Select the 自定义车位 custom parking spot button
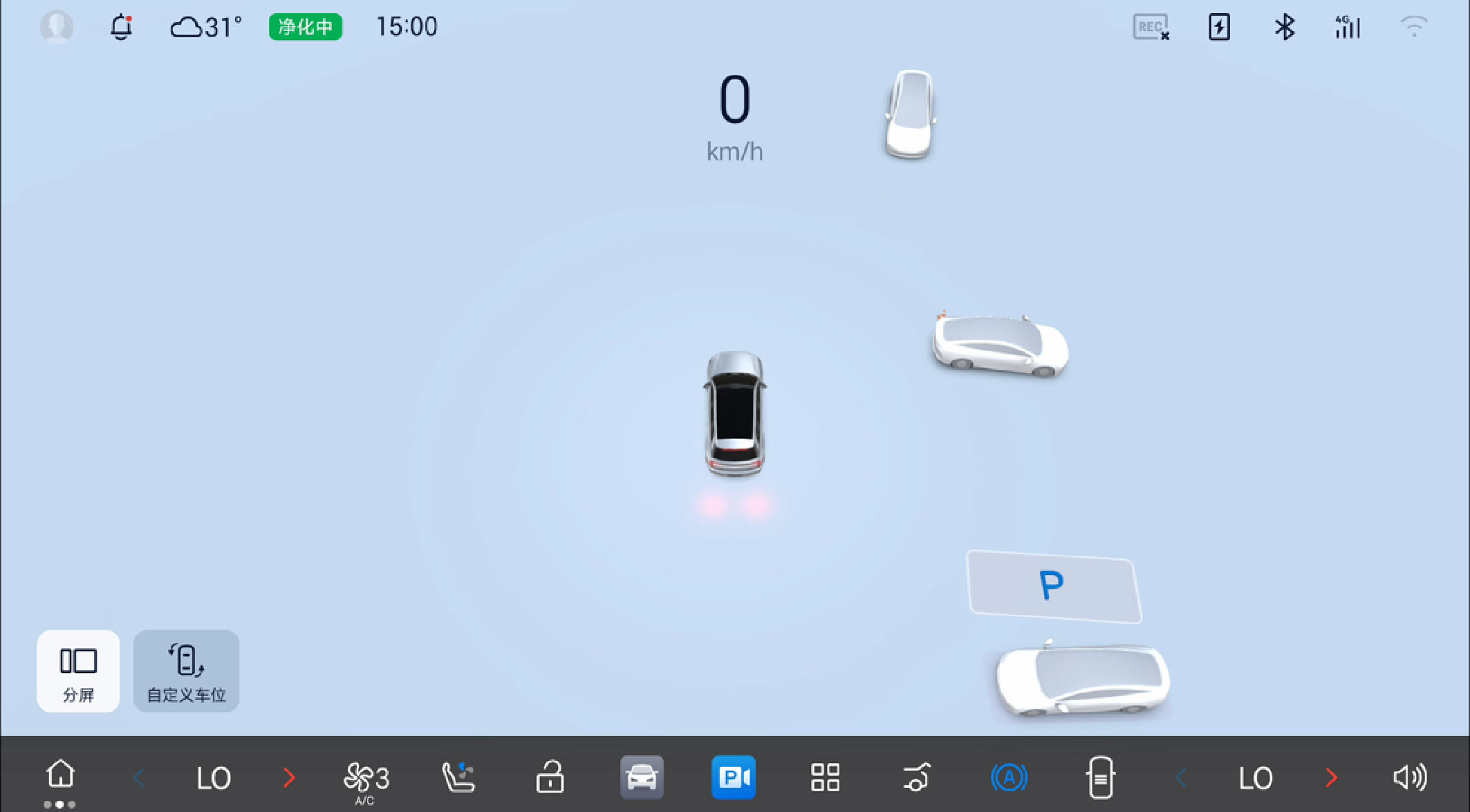The image size is (1470, 812). tap(186, 671)
